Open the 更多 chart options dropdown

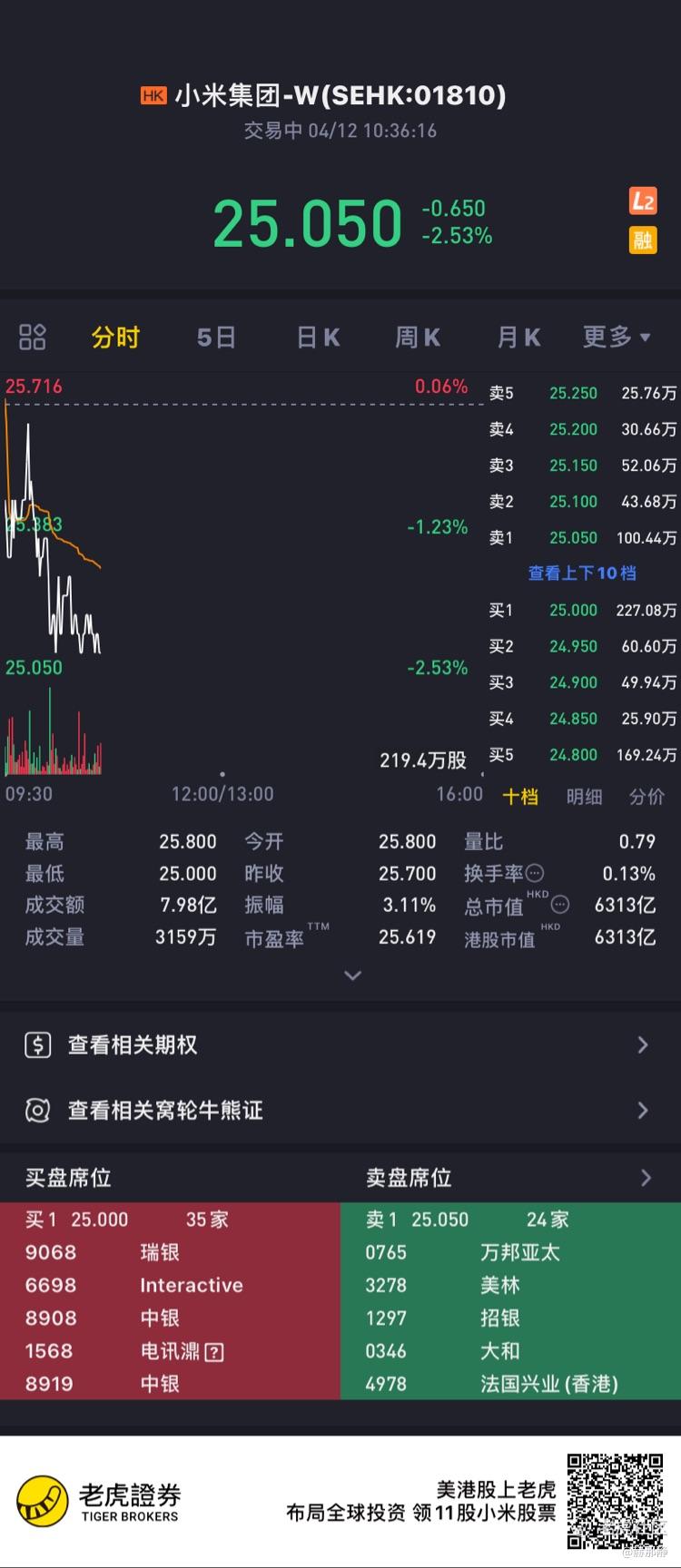tap(617, 338)
